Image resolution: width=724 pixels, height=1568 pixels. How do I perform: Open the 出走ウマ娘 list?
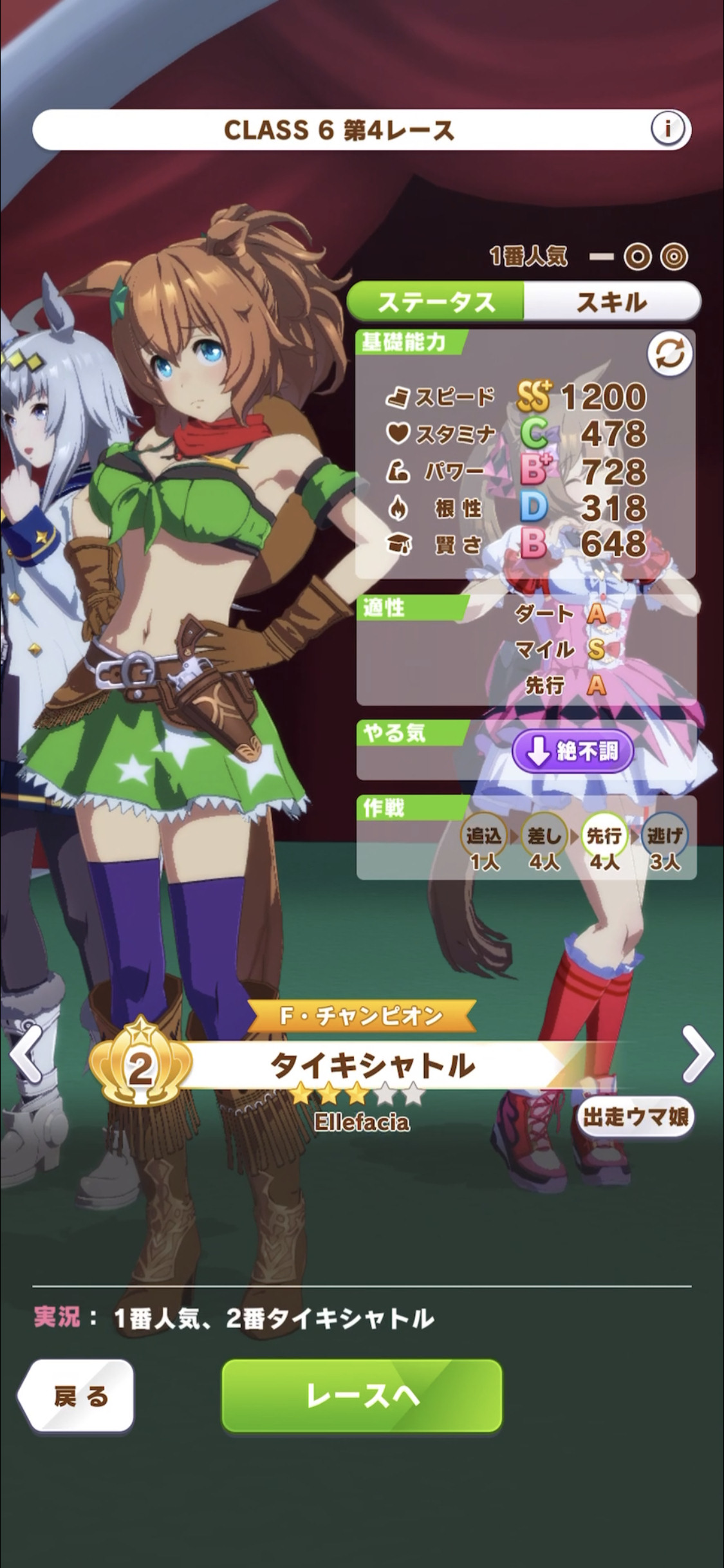tap(636, 1117)
